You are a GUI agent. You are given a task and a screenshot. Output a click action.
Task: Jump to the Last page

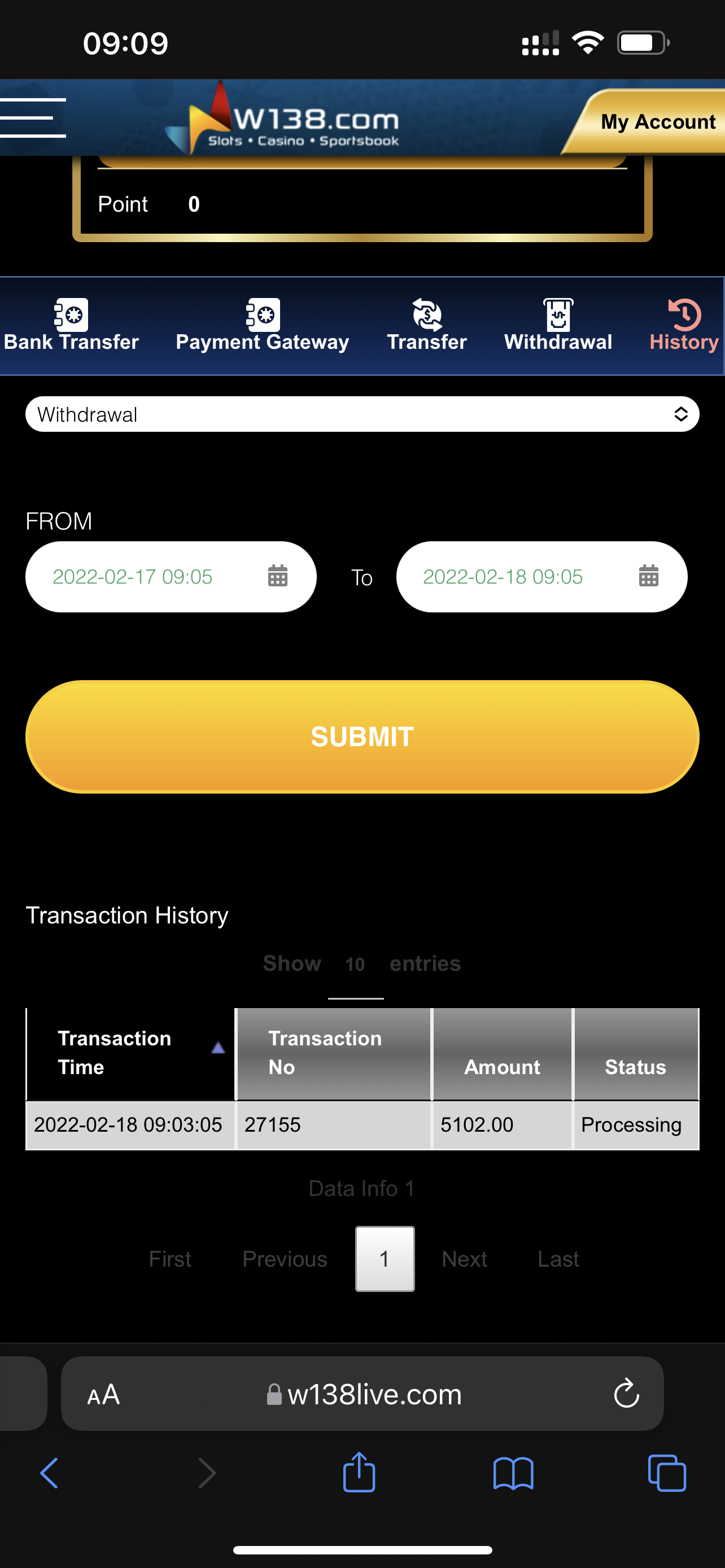pyautogui.click(x=558, y=1258)
